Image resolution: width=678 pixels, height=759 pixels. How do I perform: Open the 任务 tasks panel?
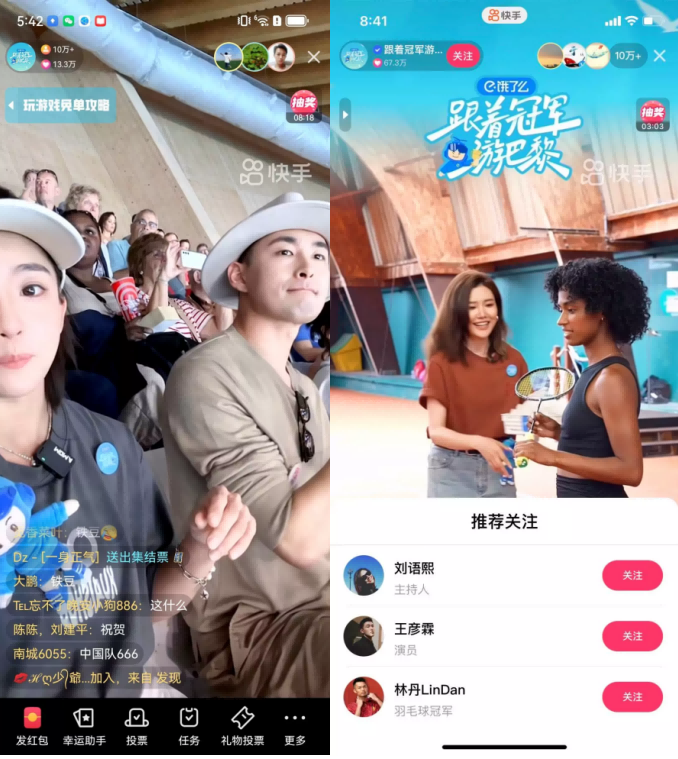tap(189, 727)
